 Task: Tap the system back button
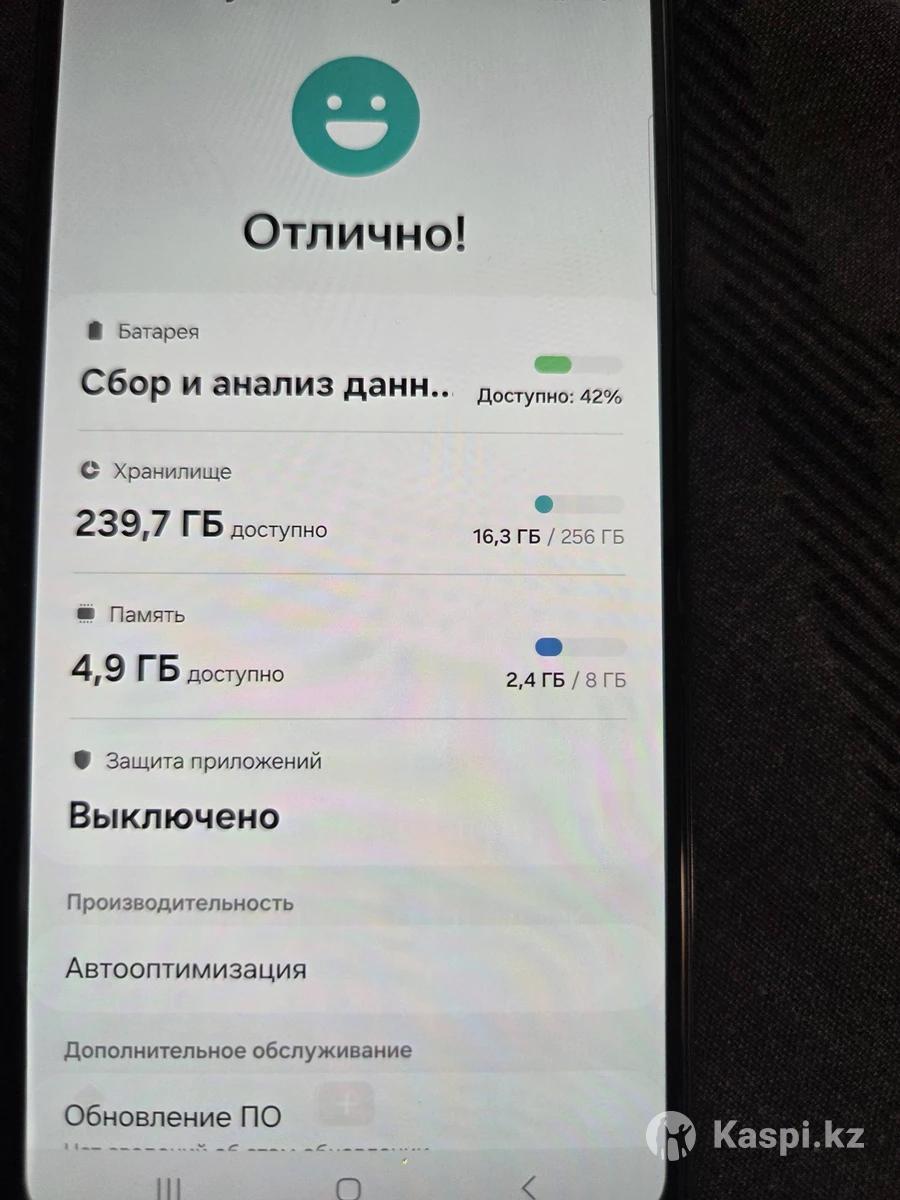pos(529,1187)
